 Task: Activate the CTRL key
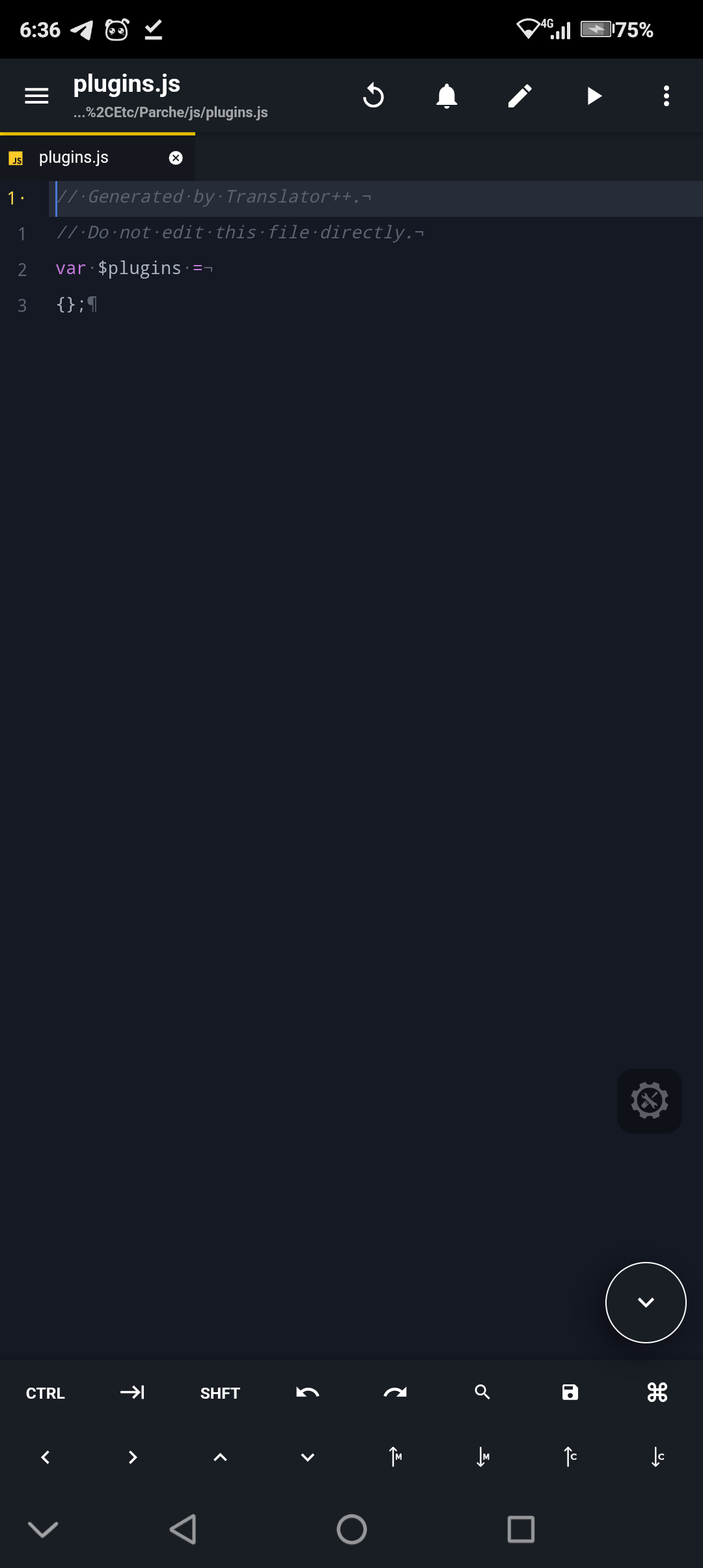coord(45,1393)
